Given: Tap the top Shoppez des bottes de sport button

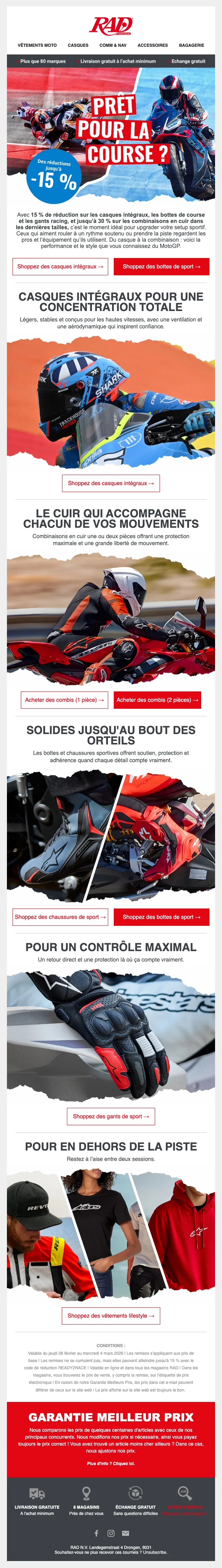Looking at the screenshot, I should click(161, 266).
